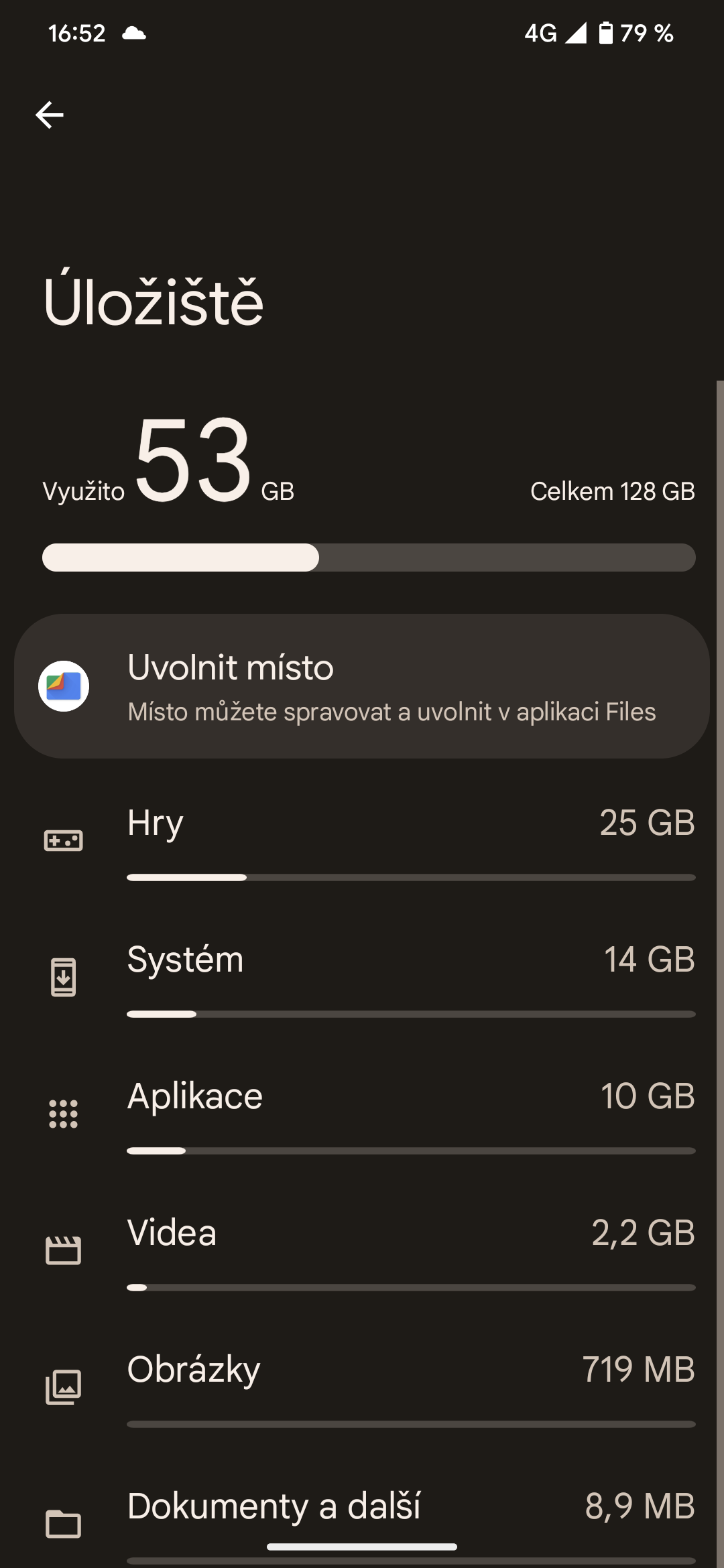Click the cloud icon in status bar
The width and height of the screenshot is (724, 1568).
click(134, 31)
